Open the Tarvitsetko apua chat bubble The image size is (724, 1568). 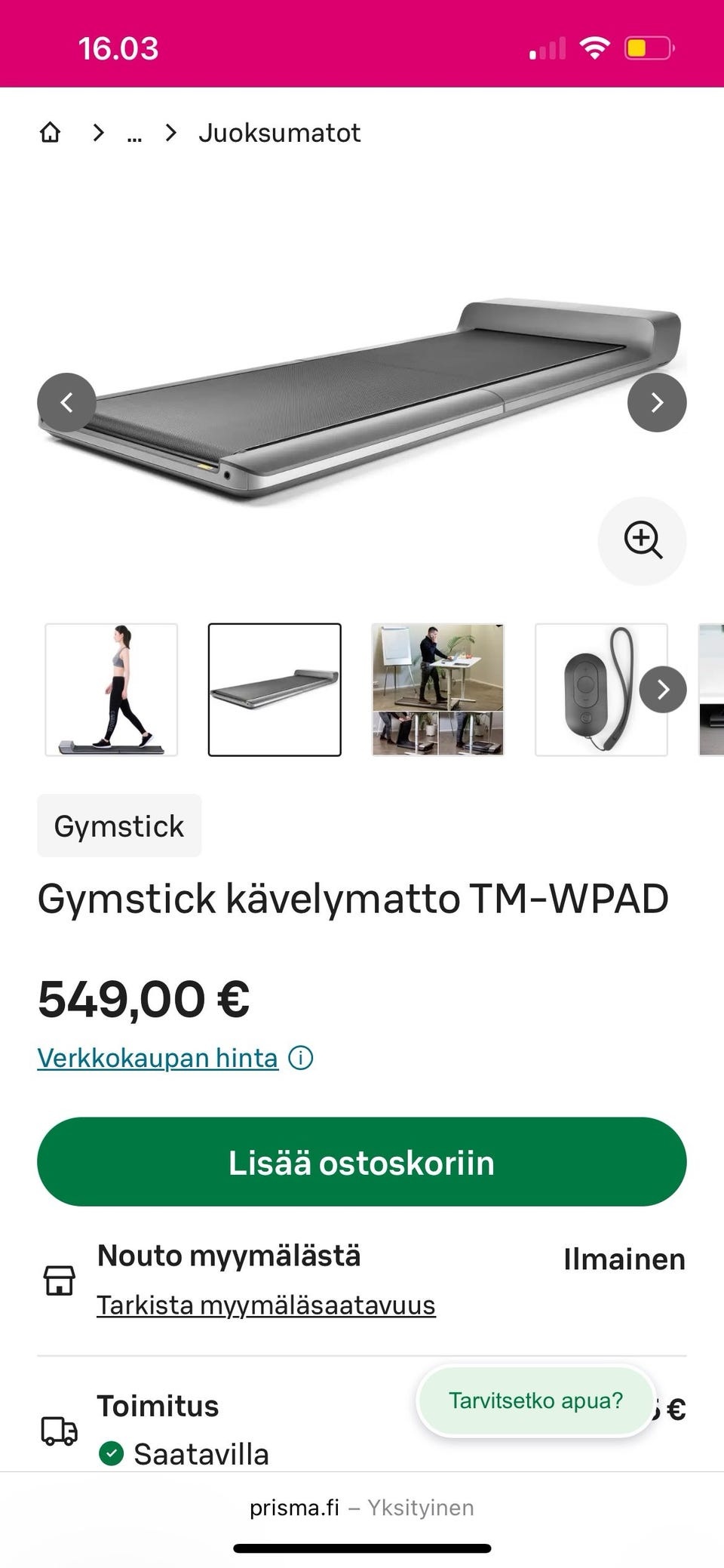click(x=535, y=1400)
